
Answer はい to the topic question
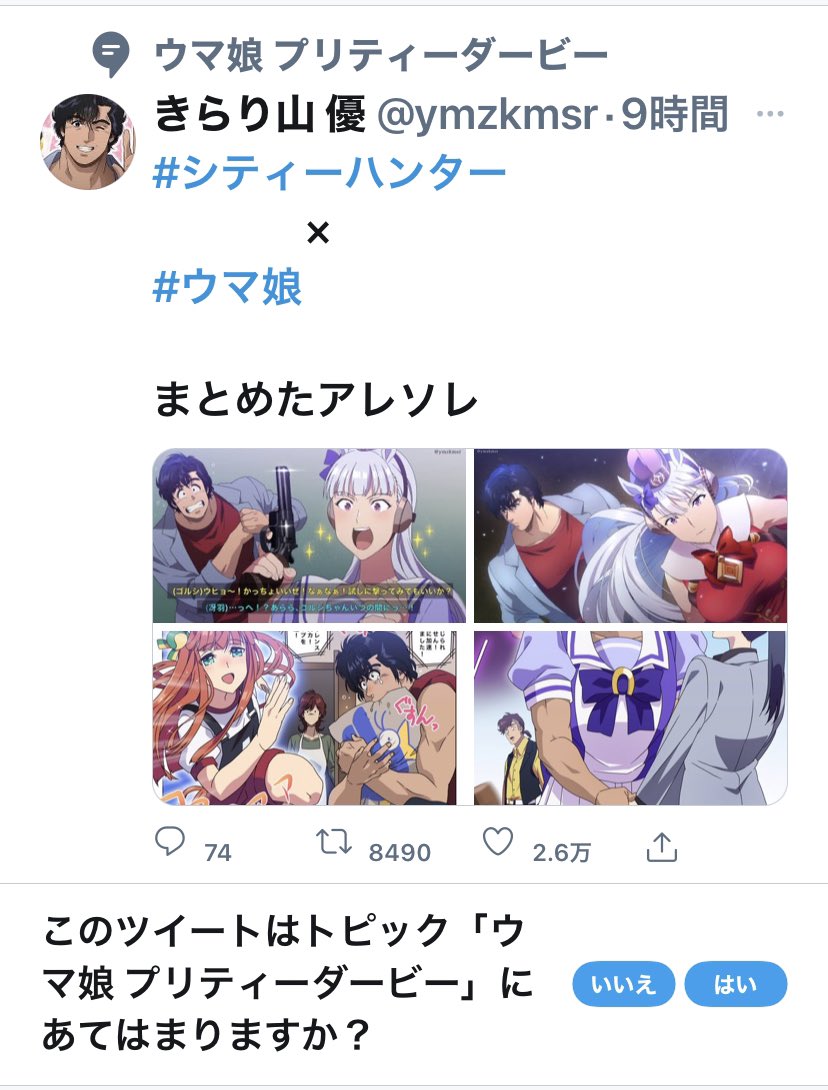click(x=735, y=985)
